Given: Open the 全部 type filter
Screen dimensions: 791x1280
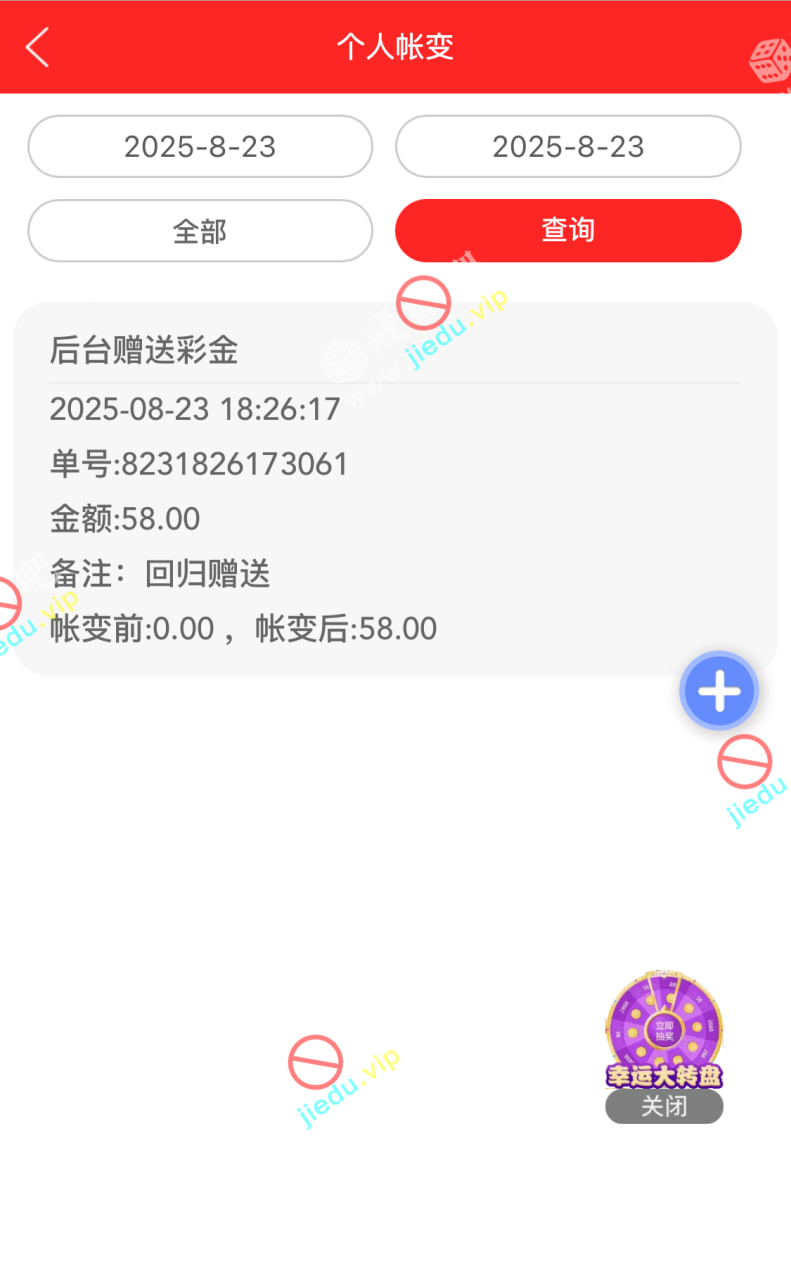Looking at the screenshot, I should pos(200,231).
